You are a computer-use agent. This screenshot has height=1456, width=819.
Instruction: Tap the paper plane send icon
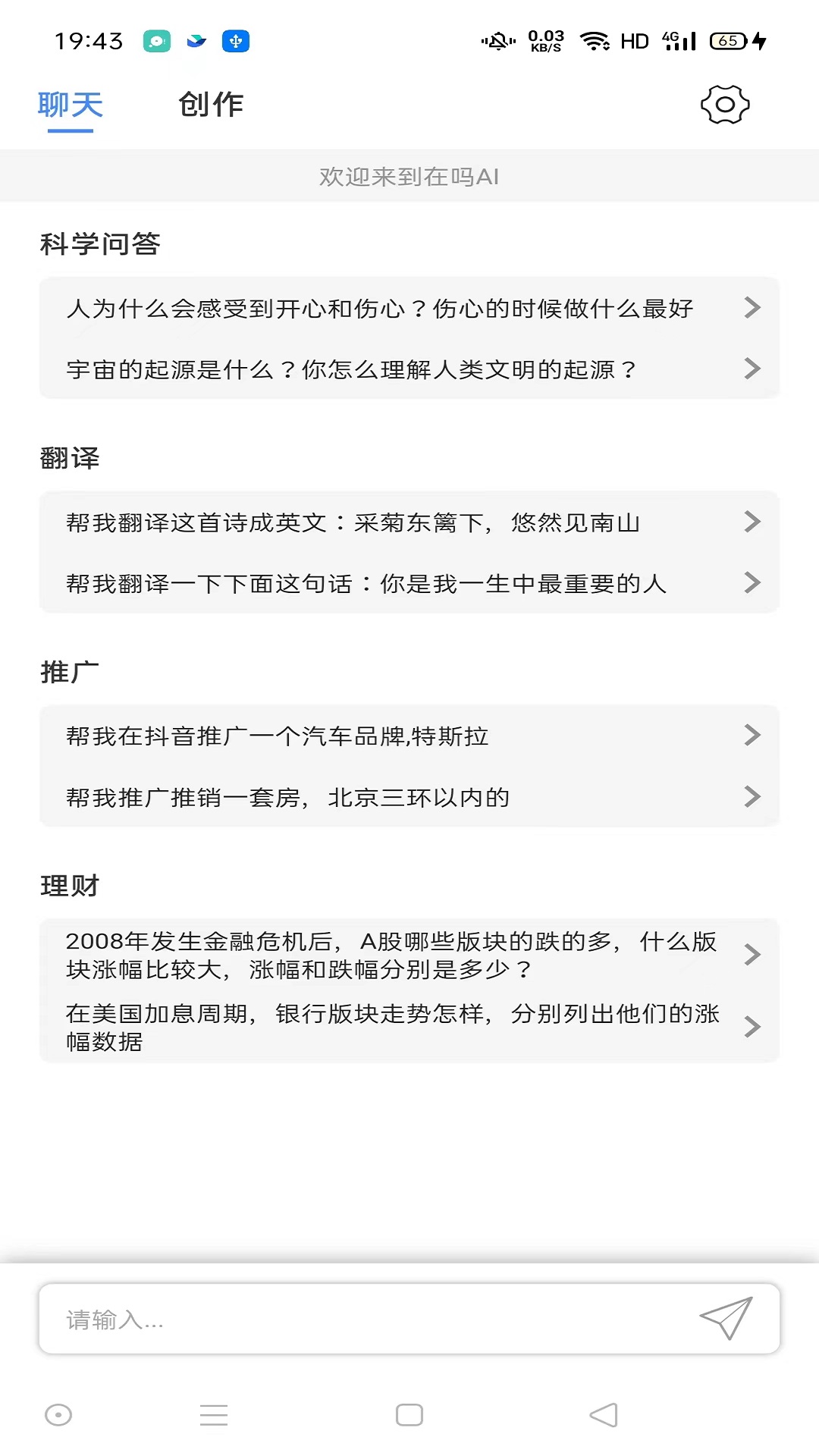[726, 1318]
